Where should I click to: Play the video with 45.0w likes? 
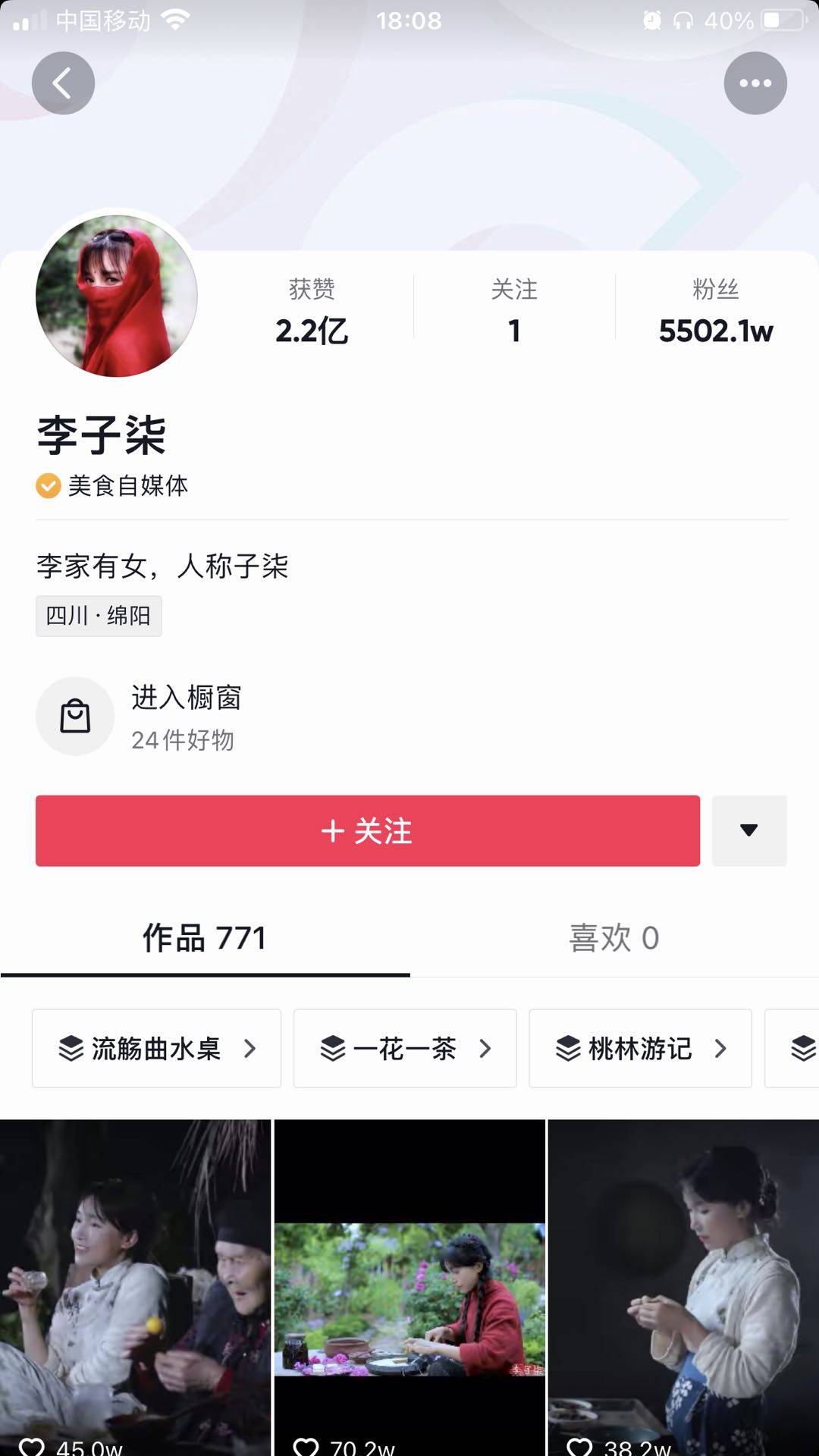(x=135, y=1289)
